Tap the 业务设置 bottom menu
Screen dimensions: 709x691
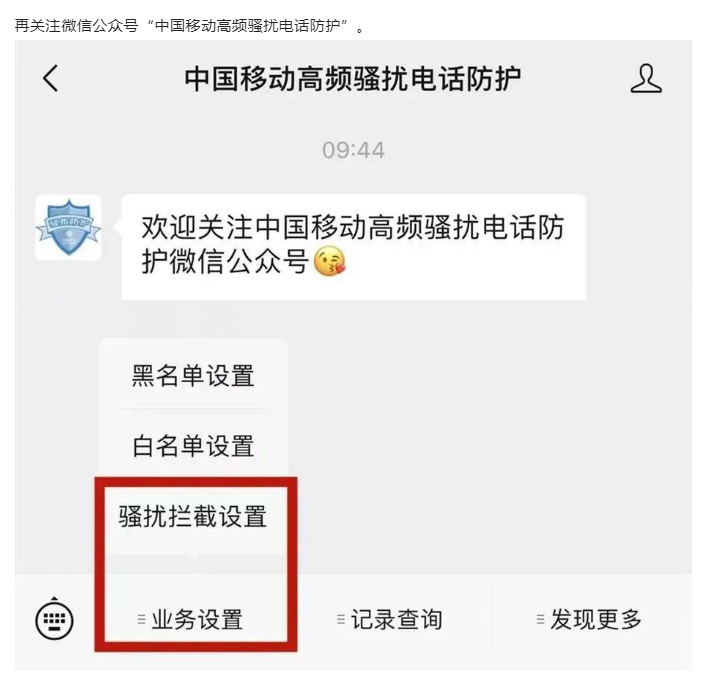coord(191,619)
